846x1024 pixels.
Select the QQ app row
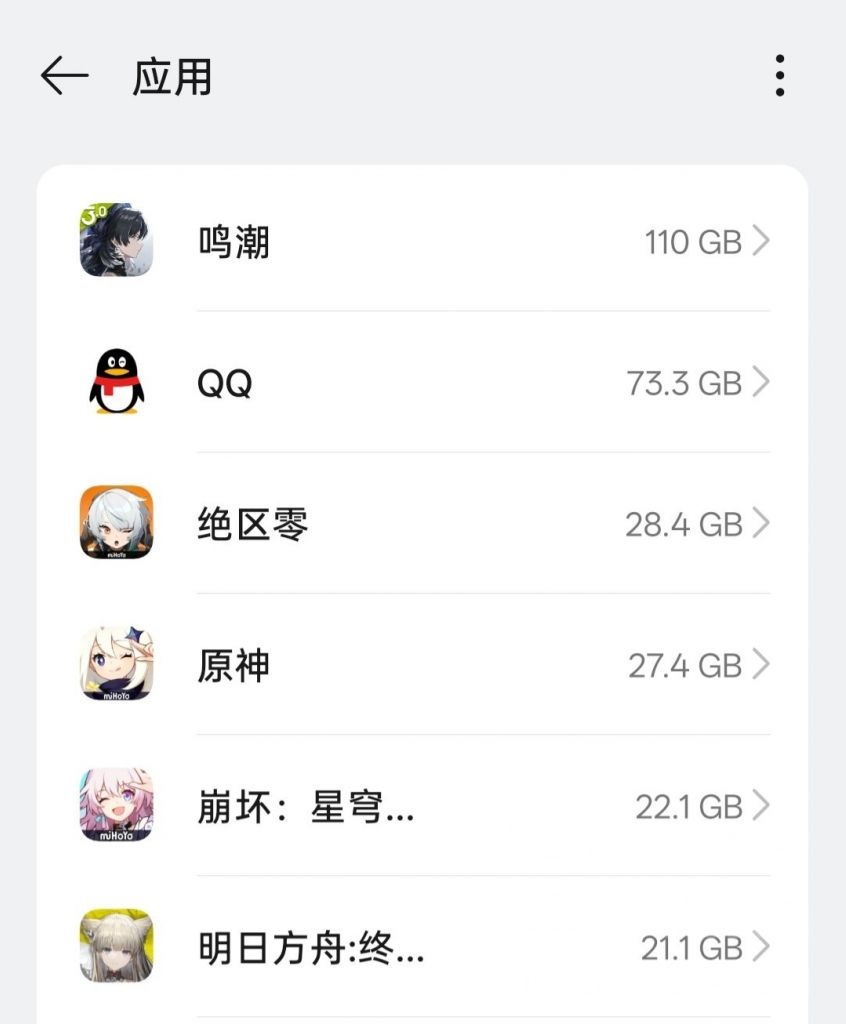(x=422, y=382)
